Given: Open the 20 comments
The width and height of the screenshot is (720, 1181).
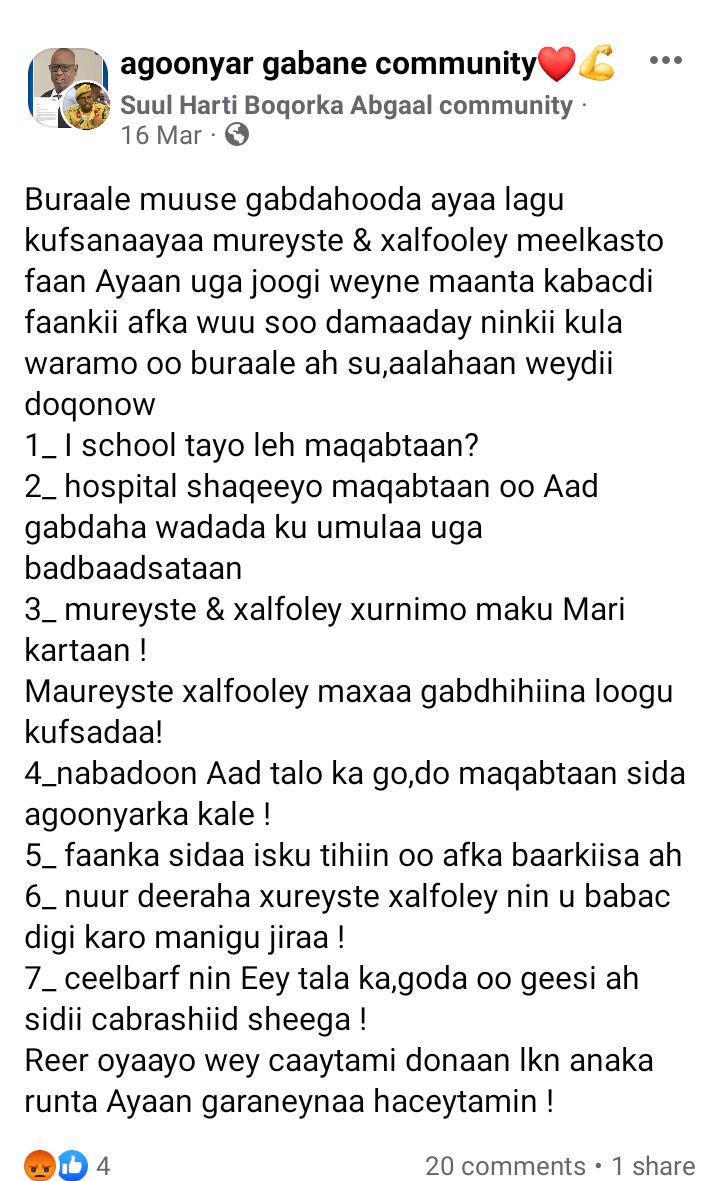Looking at the screenshot, I should point(505,1165).
